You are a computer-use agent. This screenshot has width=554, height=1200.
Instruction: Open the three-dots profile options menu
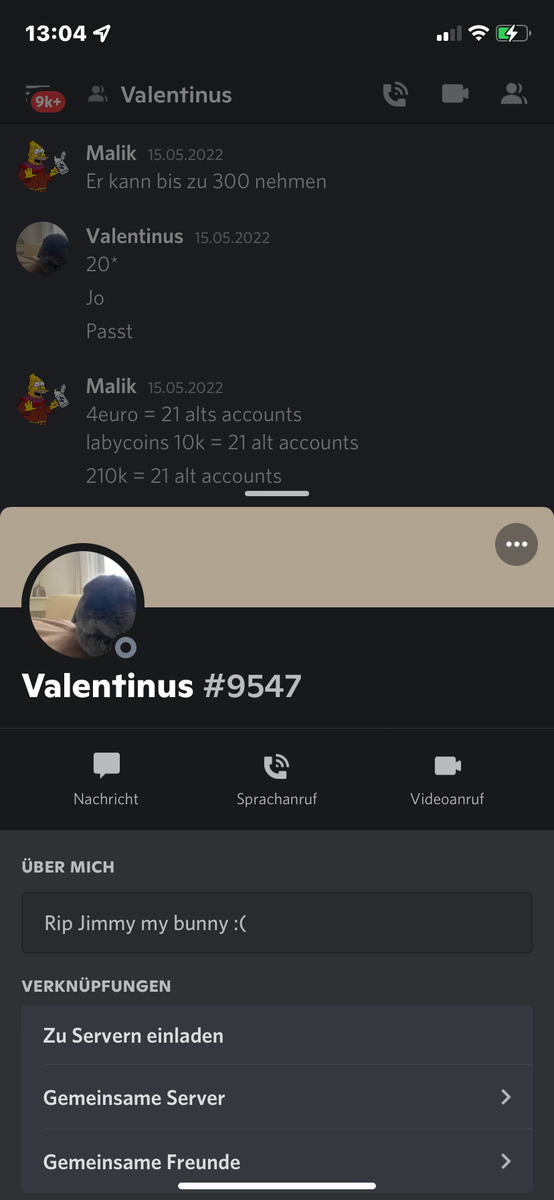pyautogui.click(x=516, y=545)
